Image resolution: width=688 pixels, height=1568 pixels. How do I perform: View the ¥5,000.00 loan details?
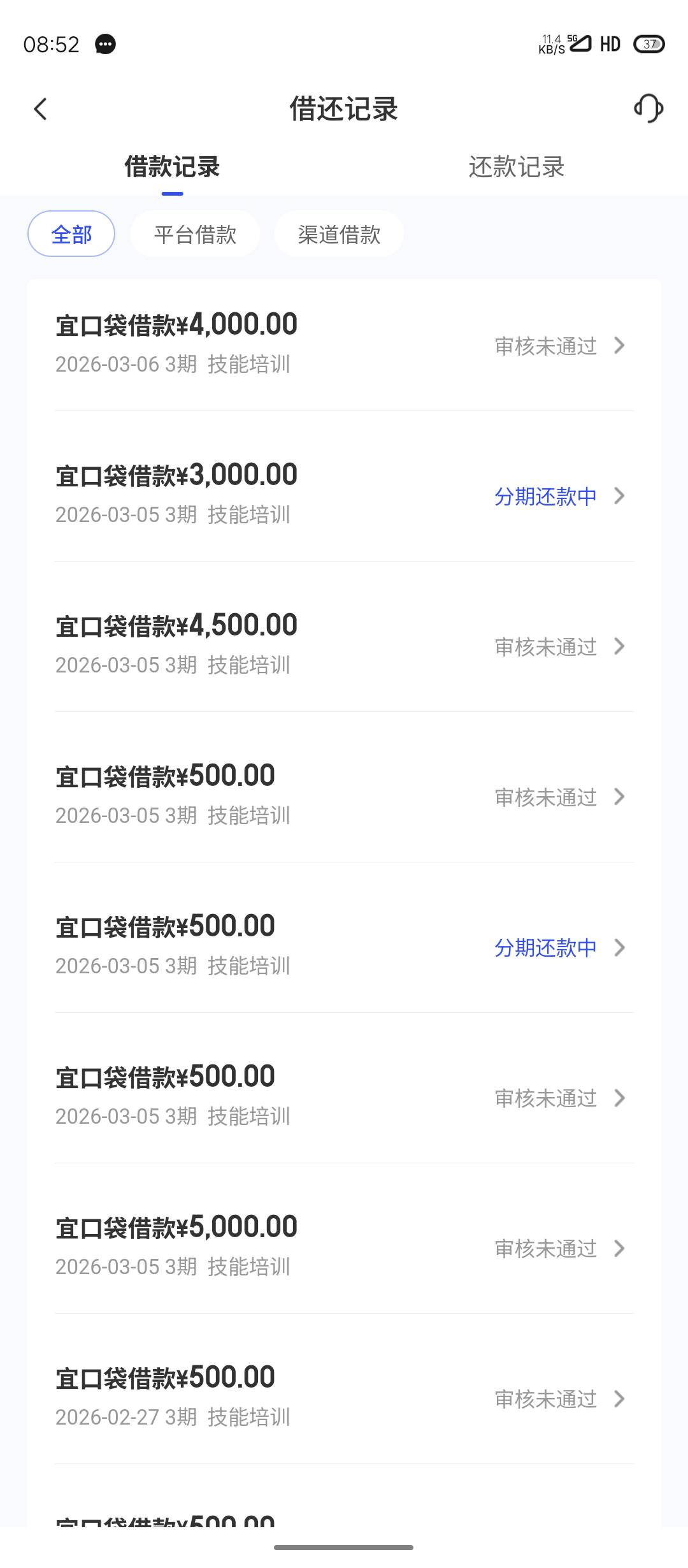344,1247
